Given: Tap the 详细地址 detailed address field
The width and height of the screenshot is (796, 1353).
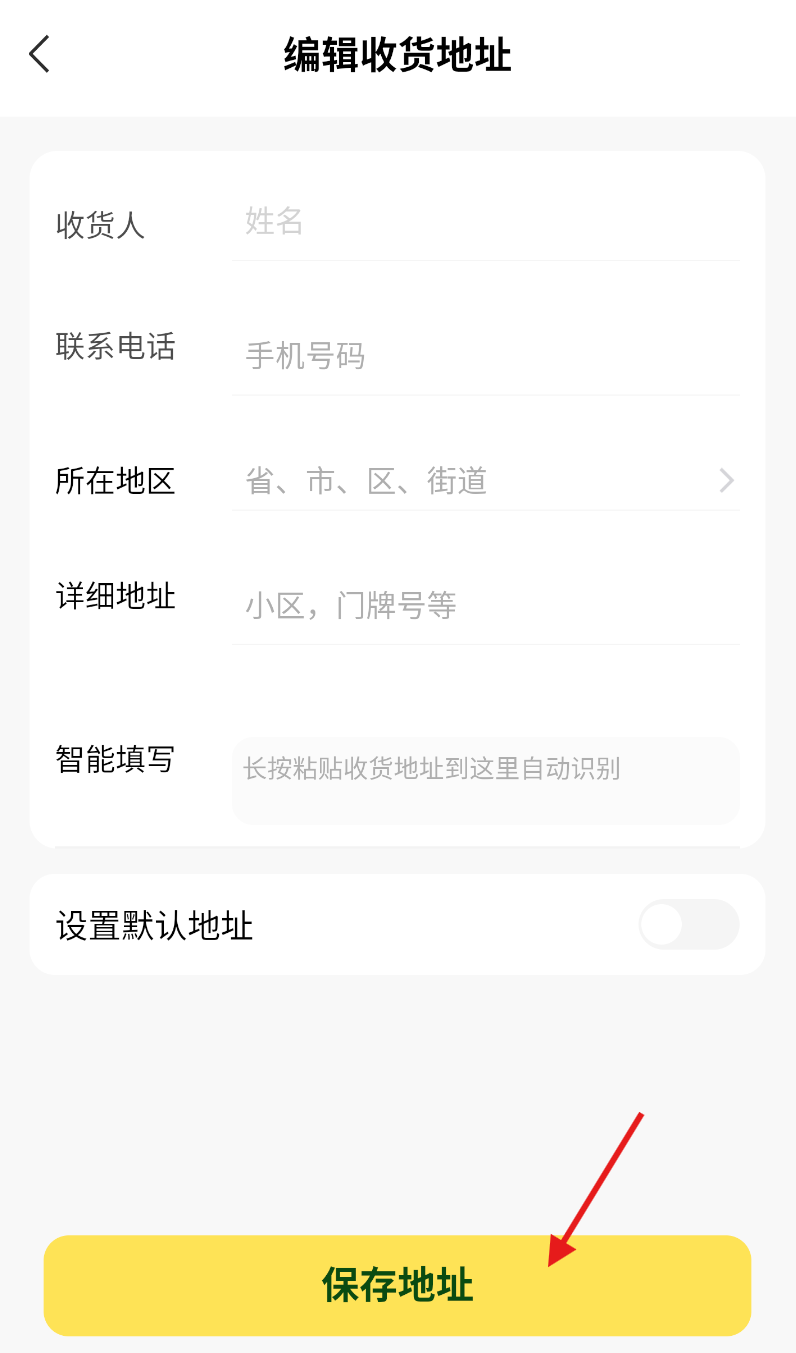Looking at the screenshot, I should coord(486,605).
